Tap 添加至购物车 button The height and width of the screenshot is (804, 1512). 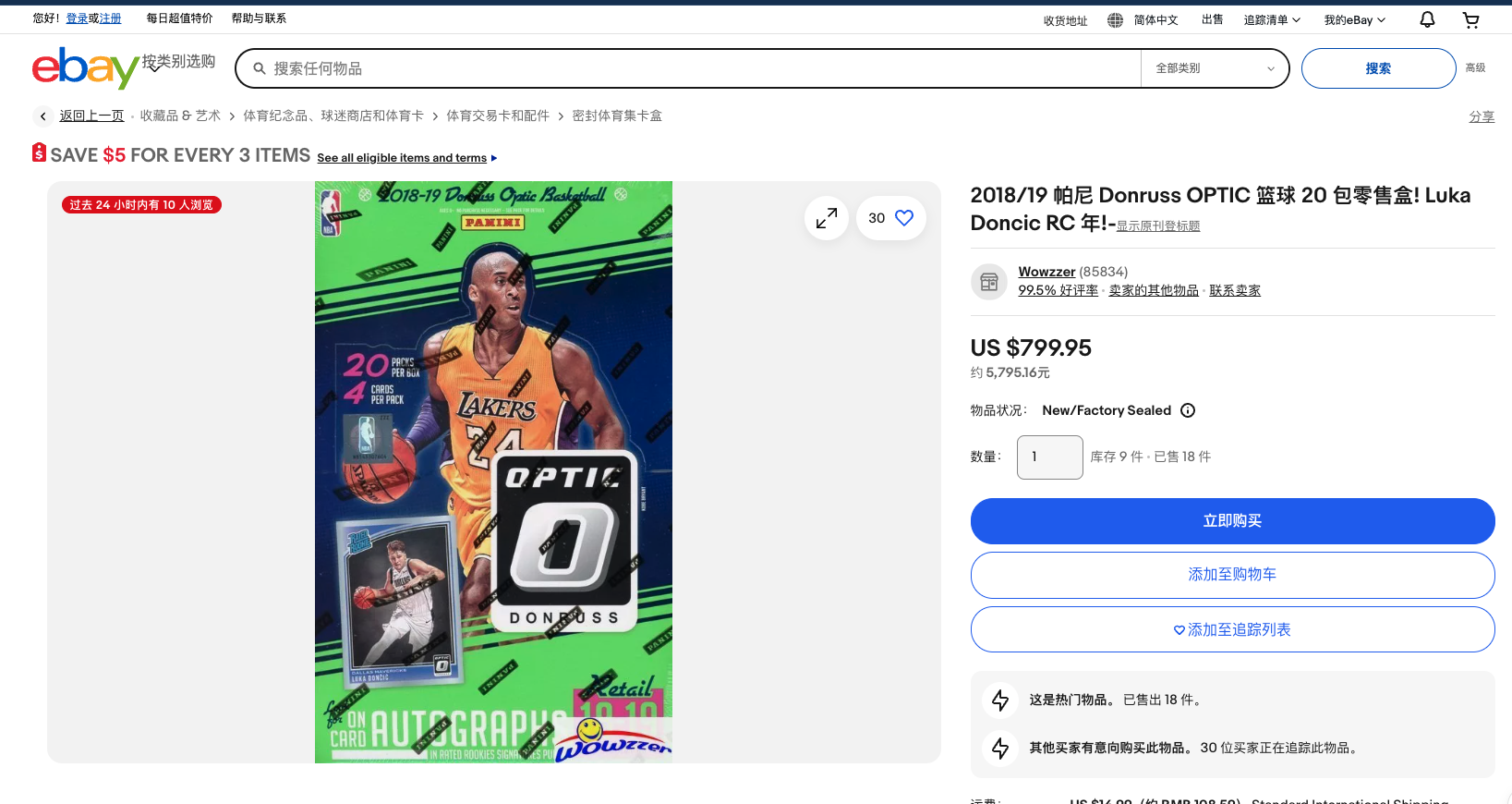(1232, 575)
